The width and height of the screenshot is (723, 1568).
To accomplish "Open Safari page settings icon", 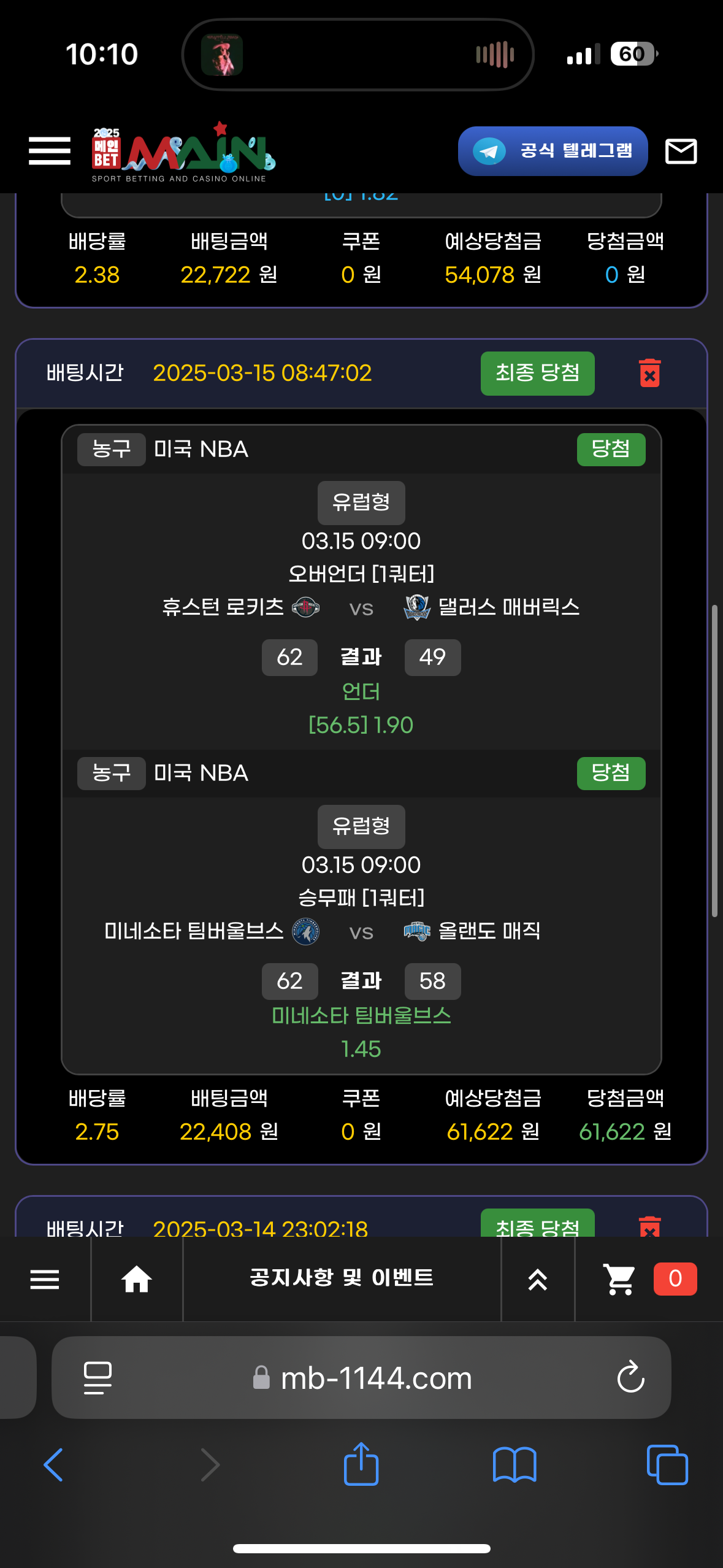I will [x=98, y=1378].
